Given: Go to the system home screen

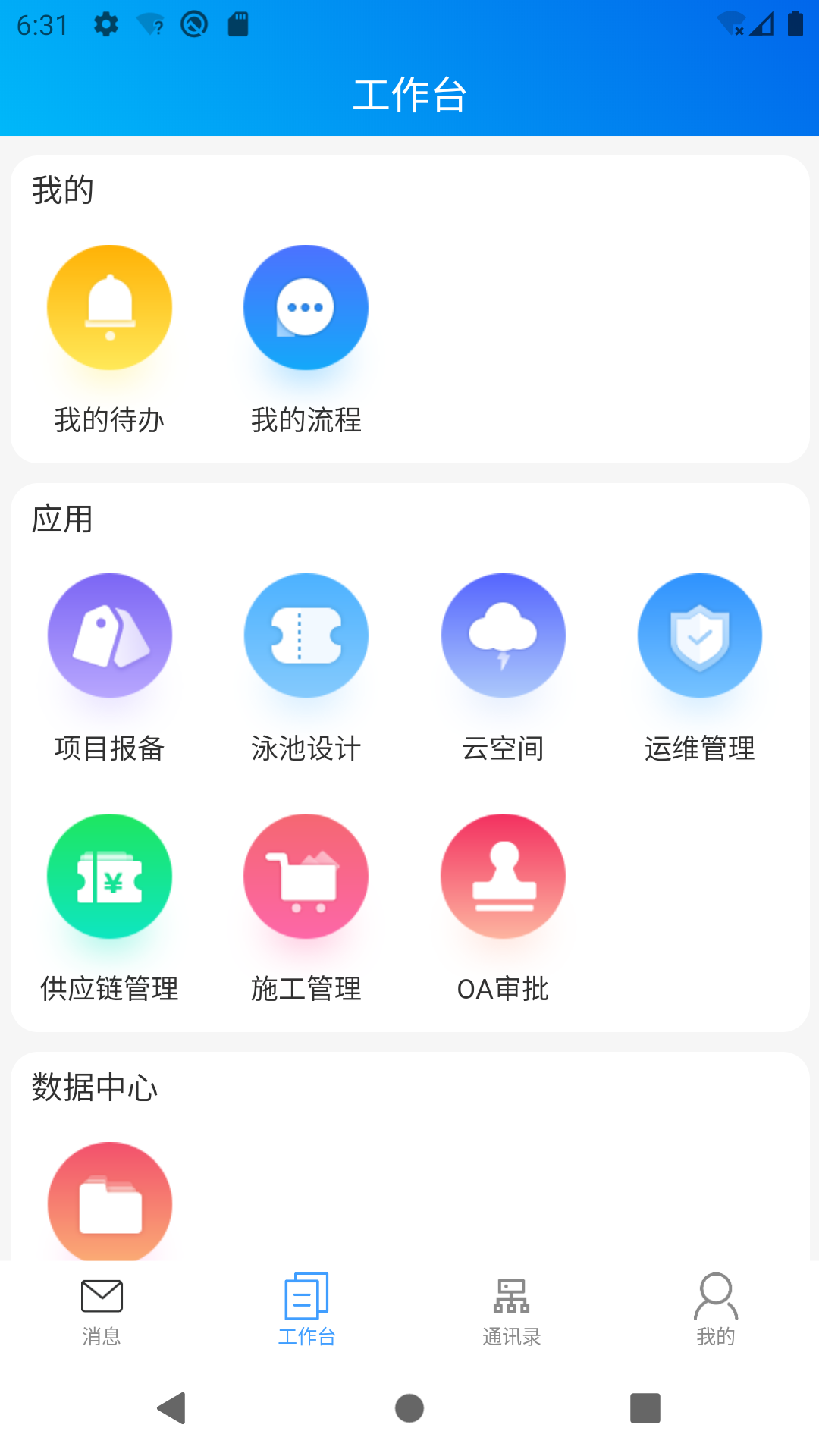Looking at the screenshot, I should pos(409,1408).
